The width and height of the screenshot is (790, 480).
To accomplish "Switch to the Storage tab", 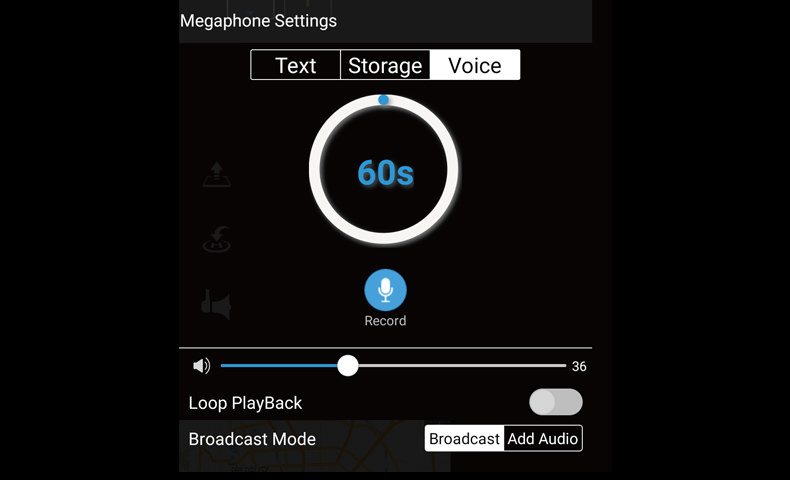I will click(x=385, y=66).
